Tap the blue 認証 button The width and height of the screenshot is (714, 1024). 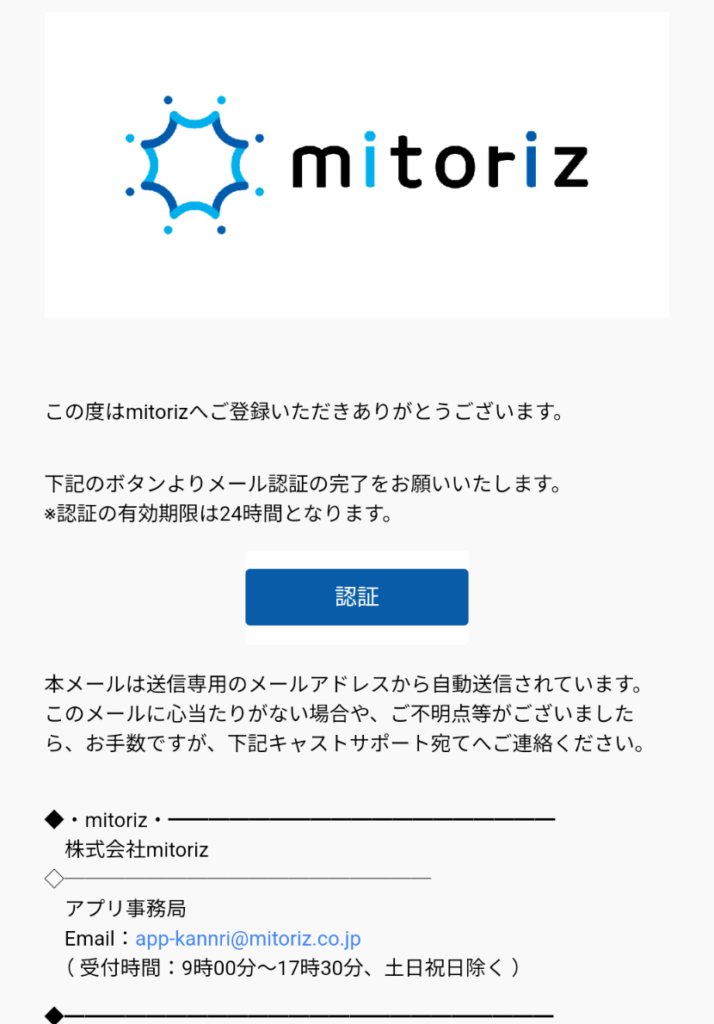click(357, 597)
